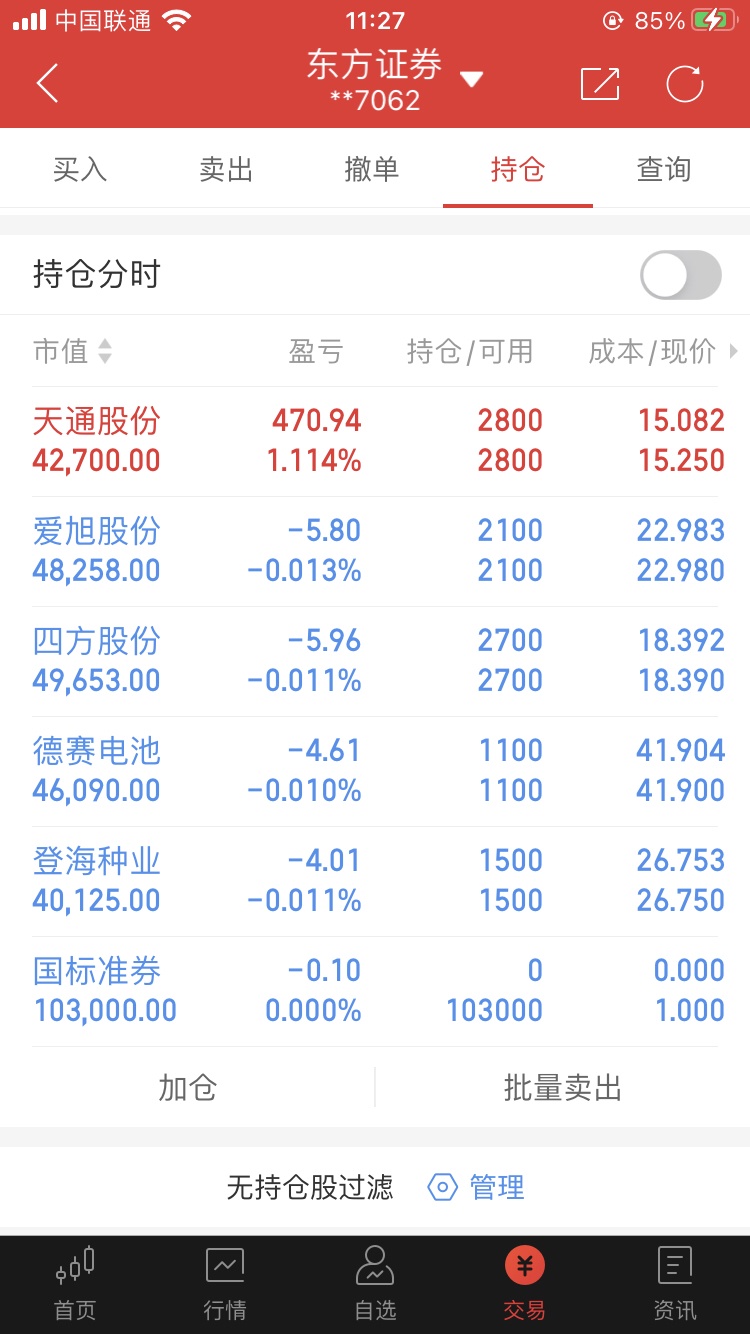750x1334 pixels.
Task: Go to the 行情 bottom tab
Action: [x=225, y=1284]
